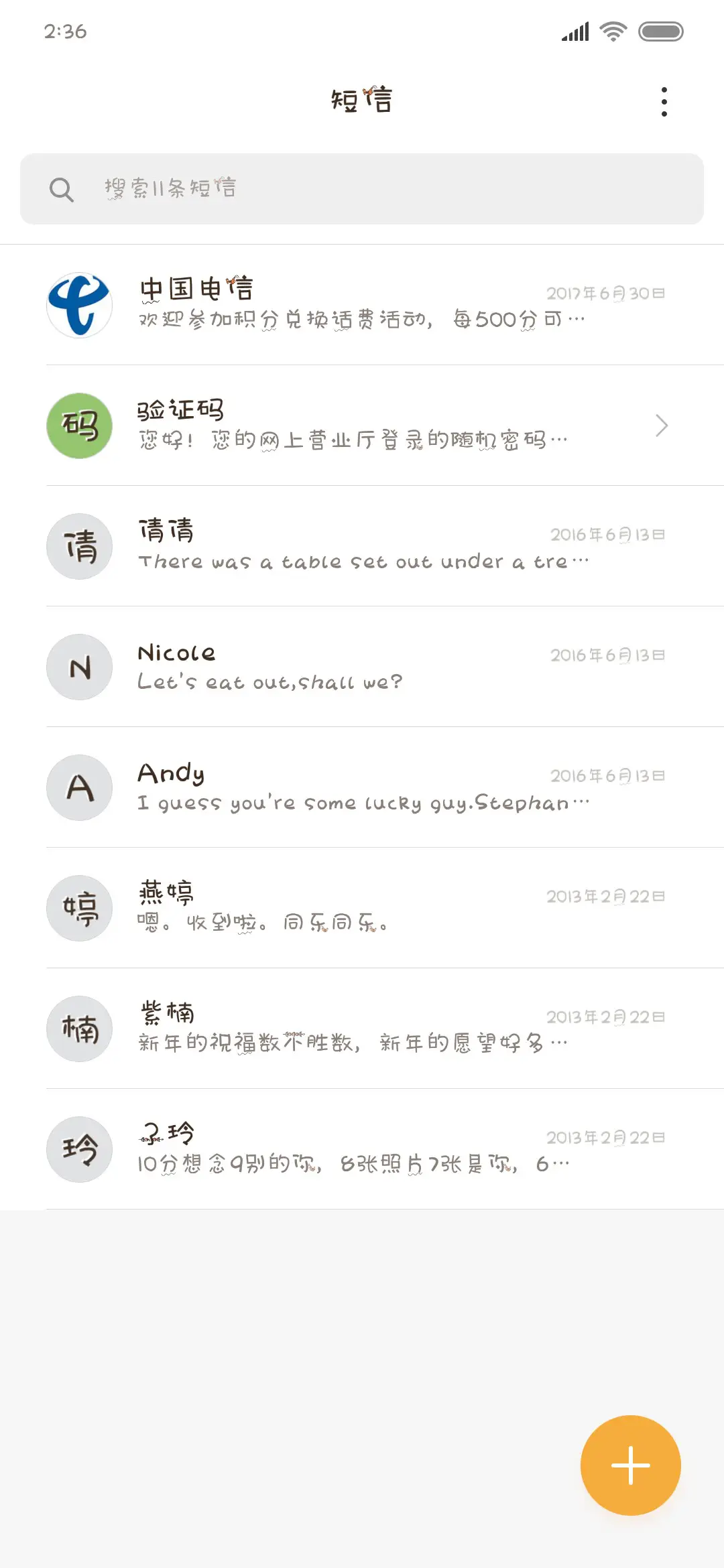Tap the 短信 title header

click(362, 99)
